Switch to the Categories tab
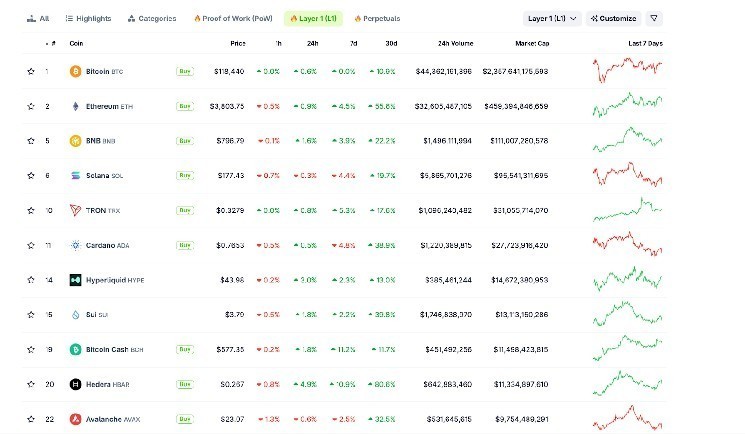The height and width of the screenshot is (434, 745). click(151, 18)
